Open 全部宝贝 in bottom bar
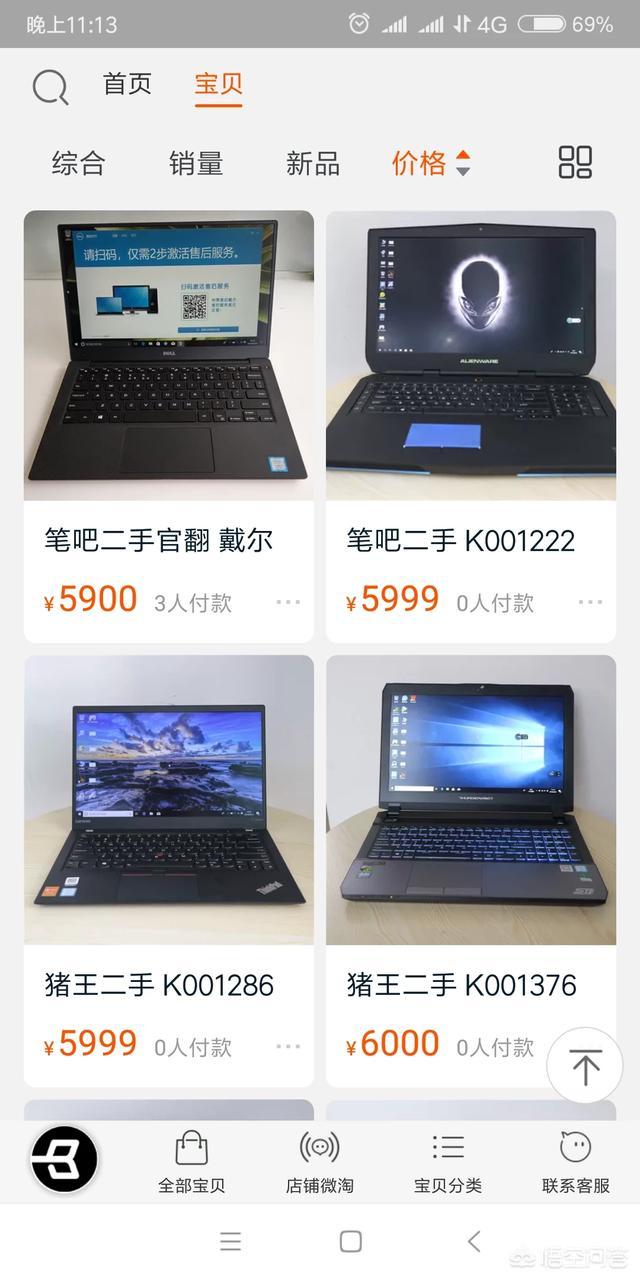Screen dimensions: 640x1280 (x=192, y=1162)
